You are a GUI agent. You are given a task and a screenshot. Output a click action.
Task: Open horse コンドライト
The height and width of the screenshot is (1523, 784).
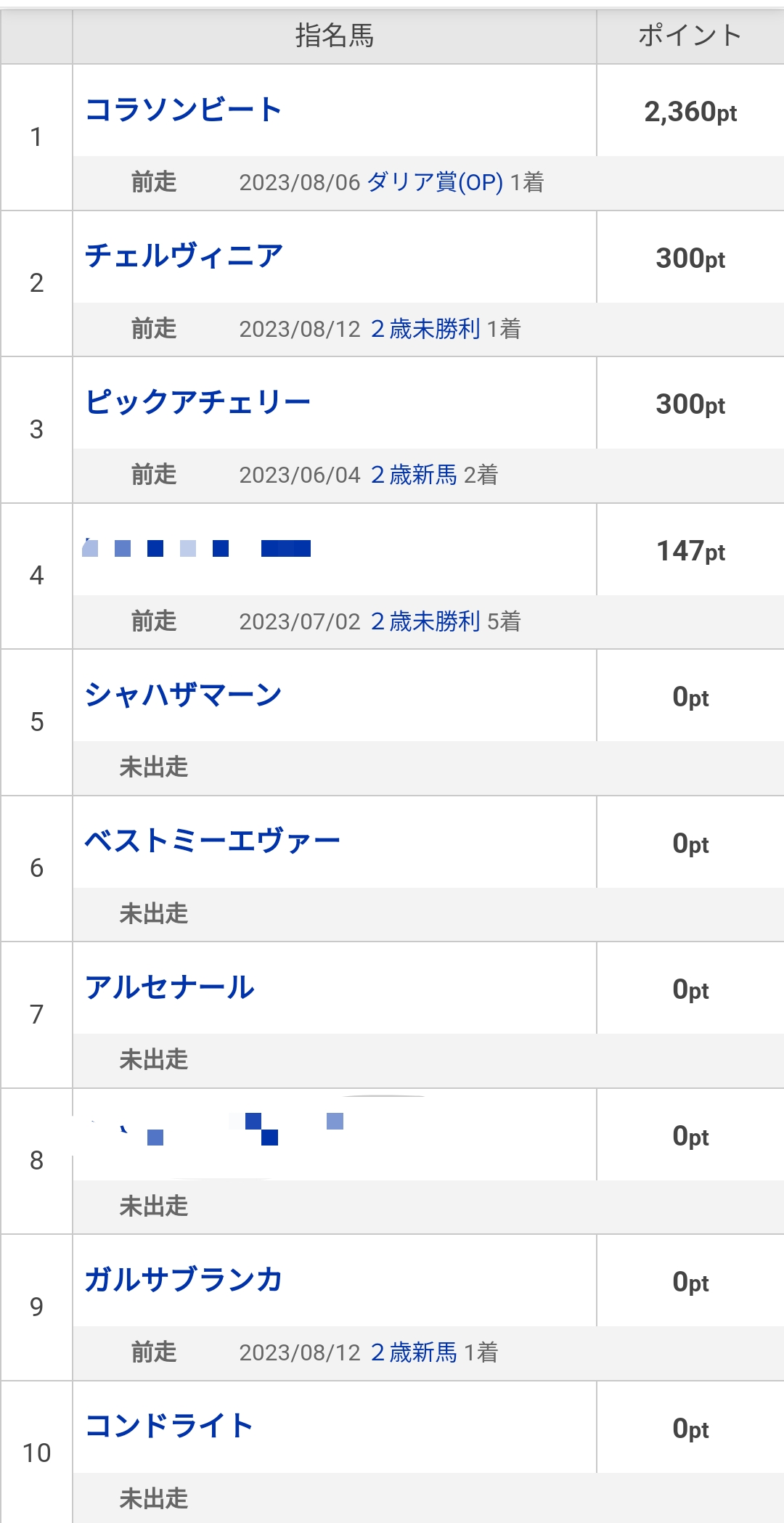click(169, 1426)
